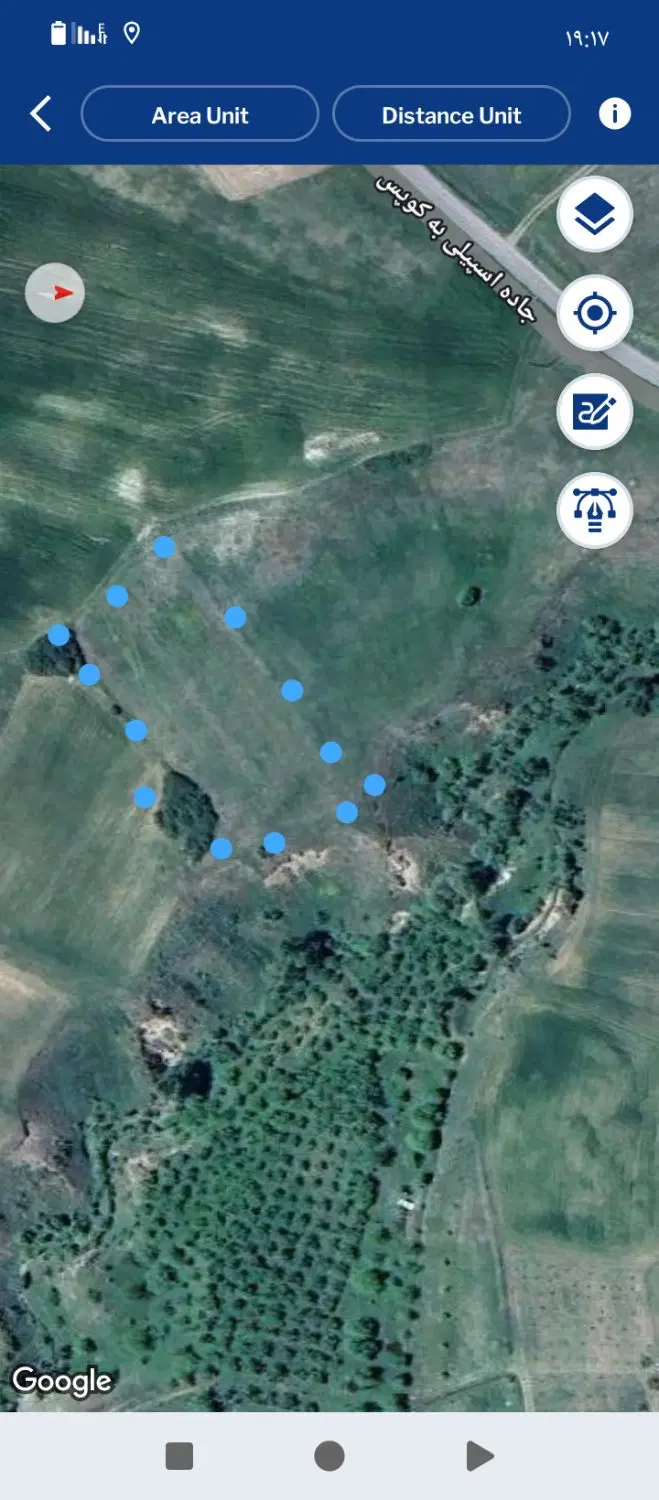The image size is (659, 1500).
Task: Open the vector pen drawing tool
Action: pos(594,510)
